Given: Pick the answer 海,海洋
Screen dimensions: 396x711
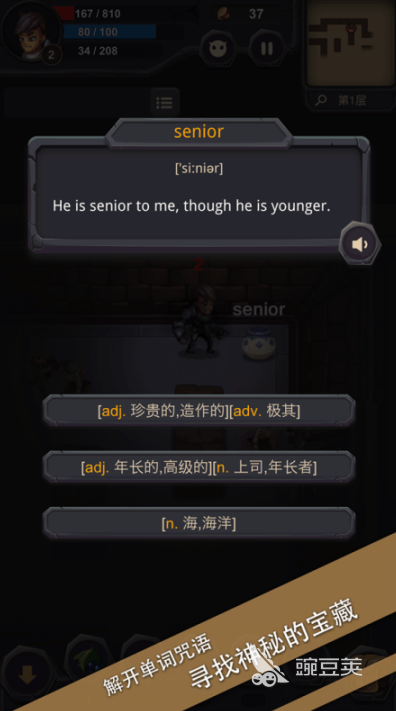Looking at the screenshot, I should pos(199,523).
